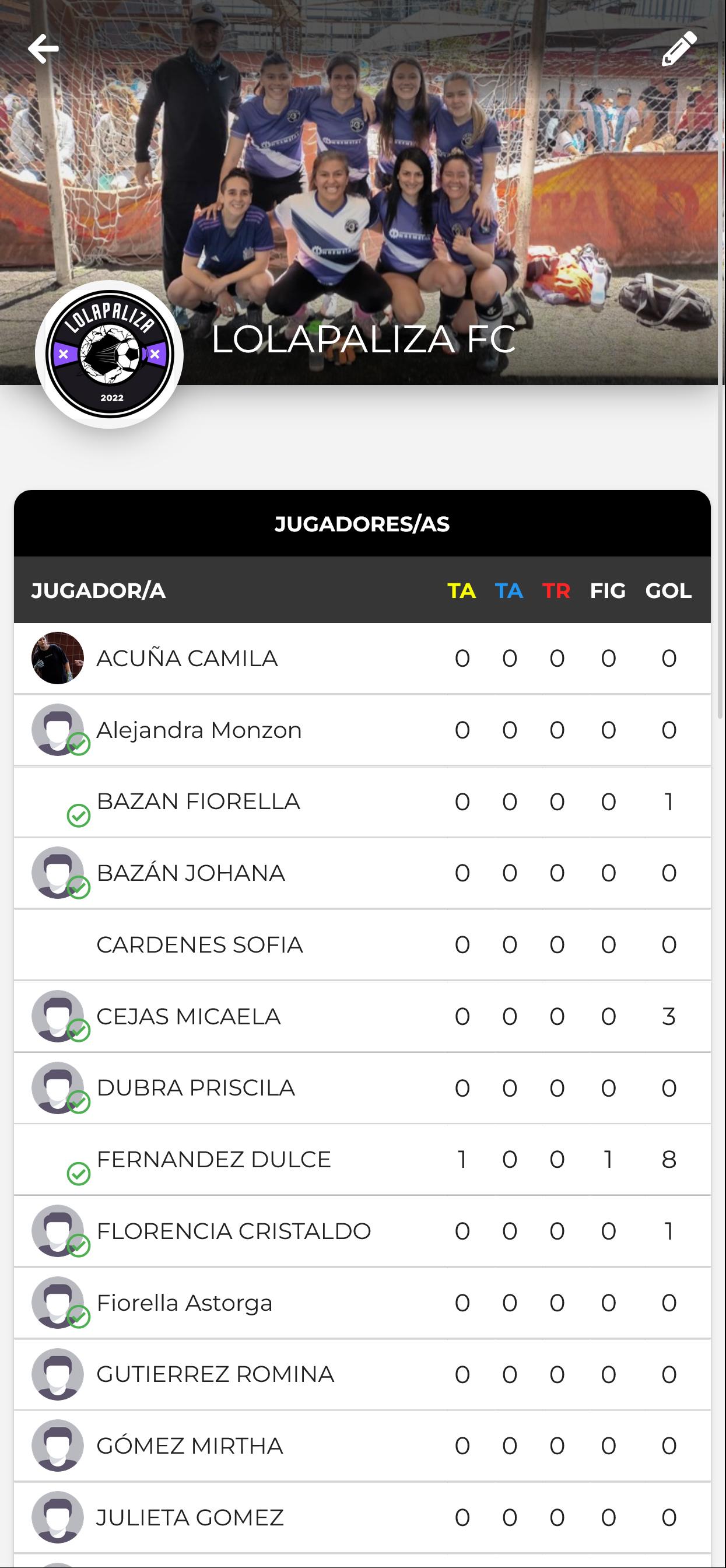
Task: Open GUTIERREZ ROMINA's profile
Action: pos(215,1374)
